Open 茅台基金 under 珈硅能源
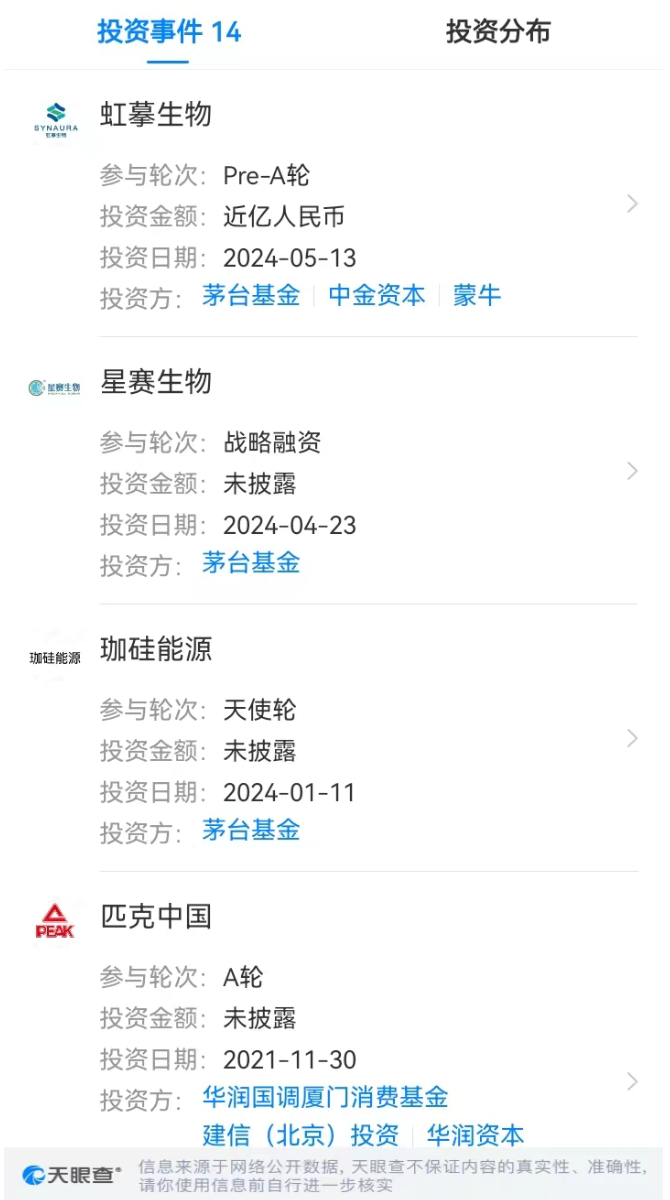670x1200 pixels. point(251,829)
